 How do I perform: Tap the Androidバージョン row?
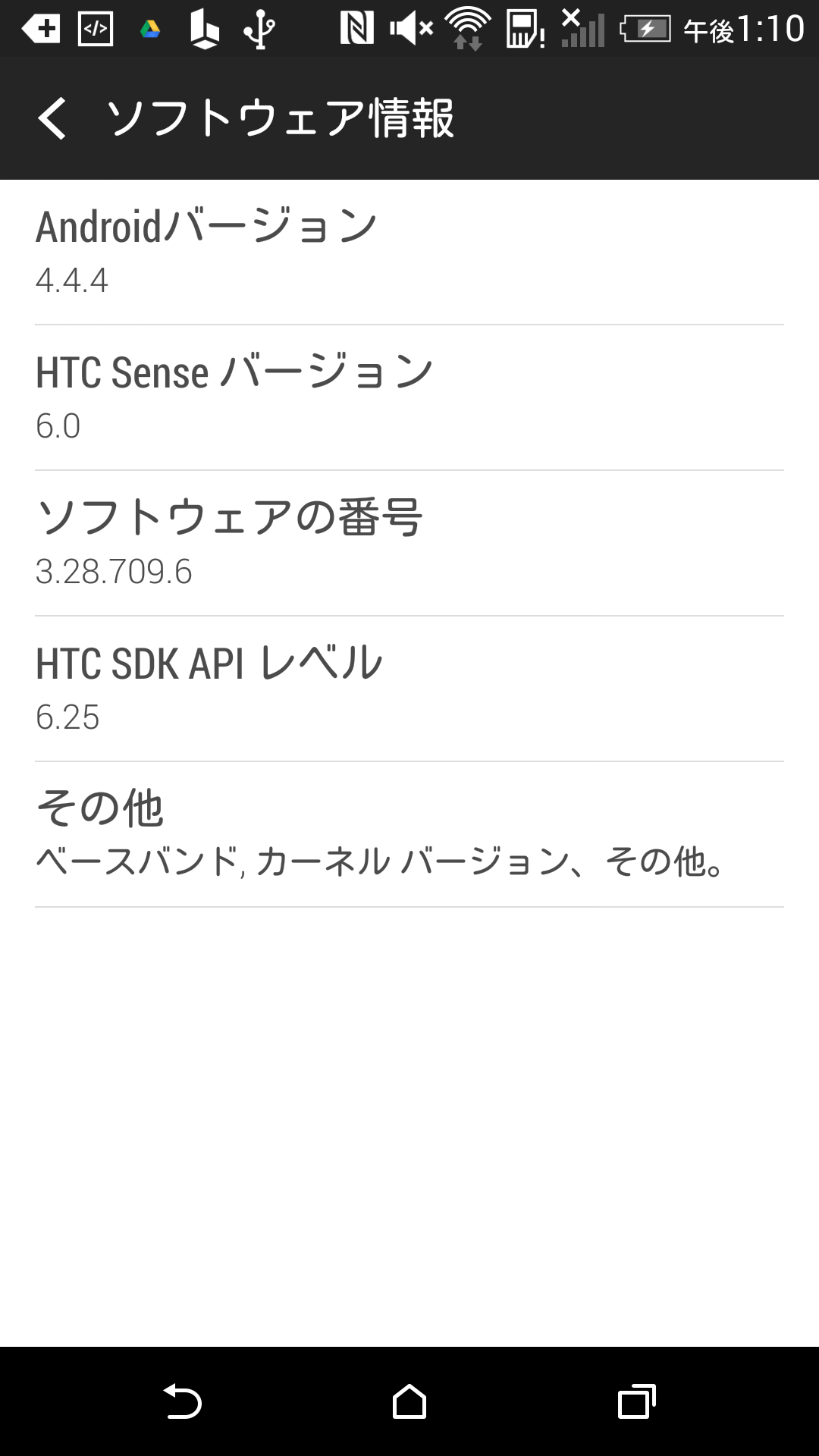(409, 253)
